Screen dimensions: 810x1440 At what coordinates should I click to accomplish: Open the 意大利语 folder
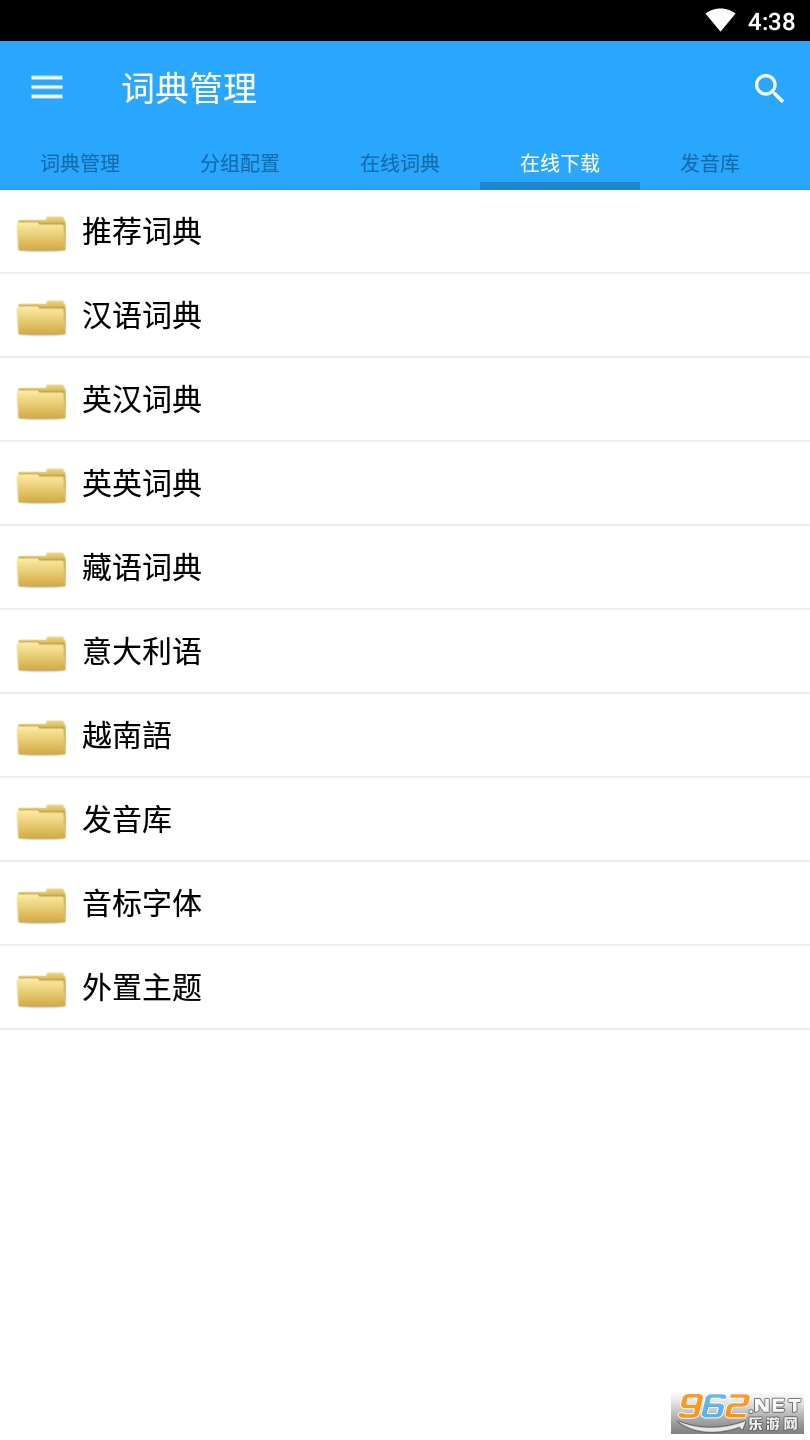point(142,652)
